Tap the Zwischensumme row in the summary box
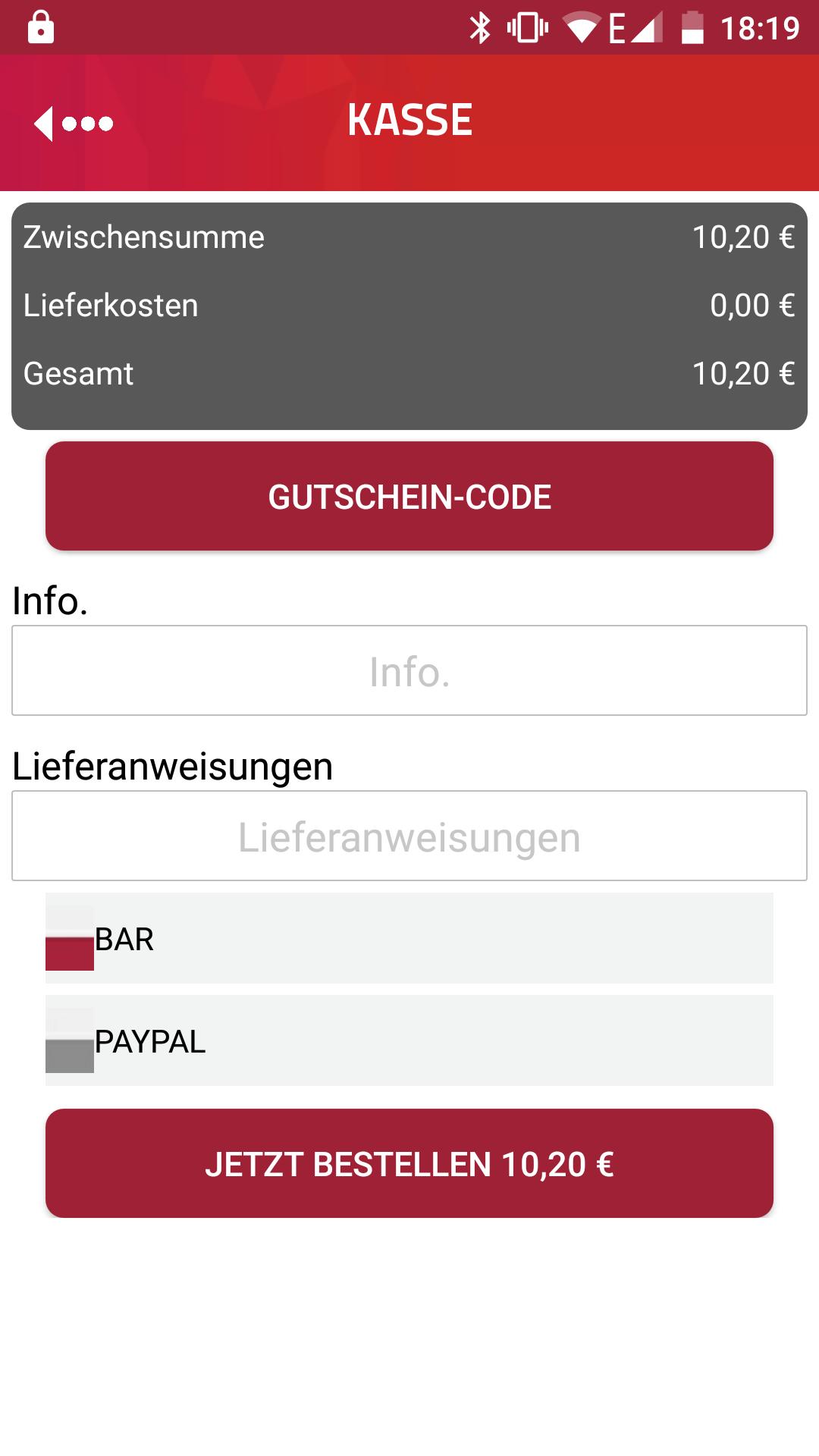This screenshot has height=1456, width=819. 409,237
